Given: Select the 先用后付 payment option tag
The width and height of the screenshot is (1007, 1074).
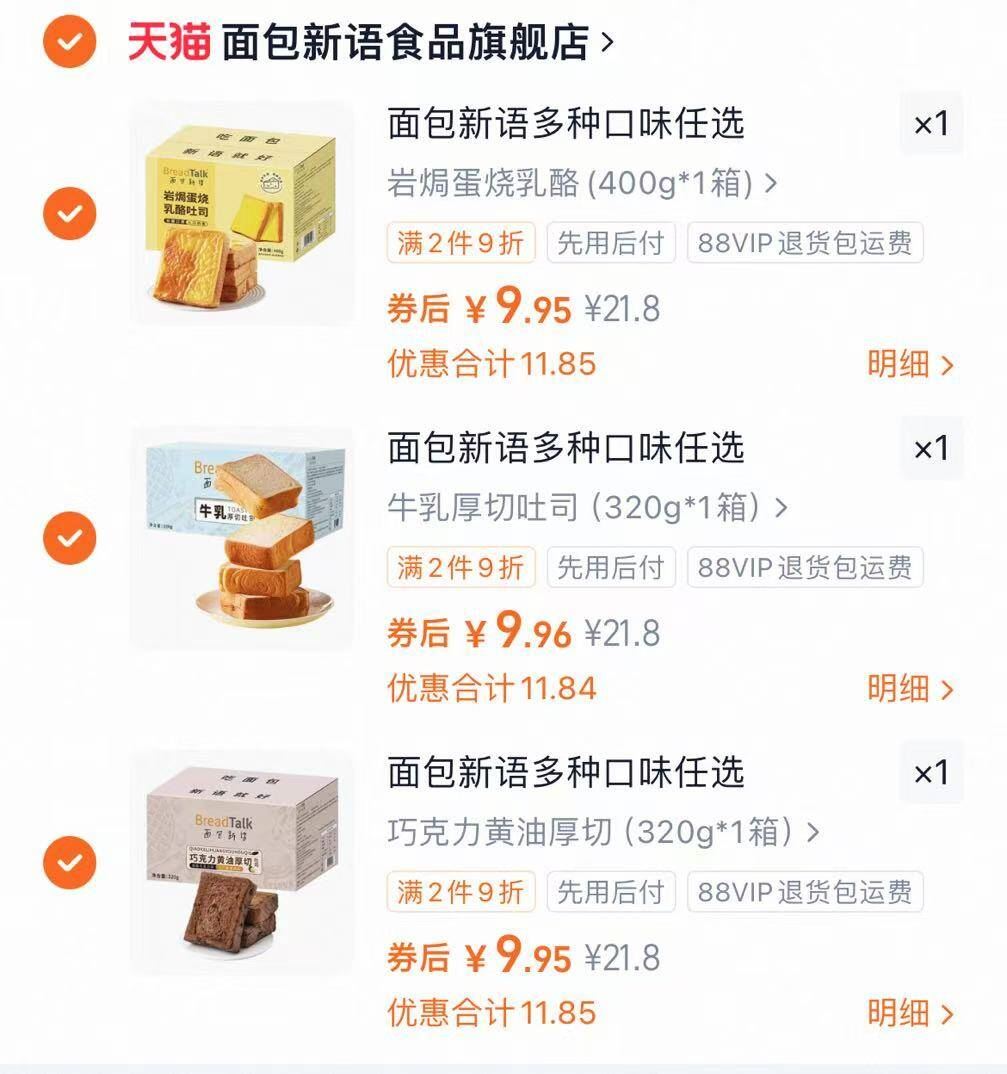Looking at the screenshot, I should [612, 243].
